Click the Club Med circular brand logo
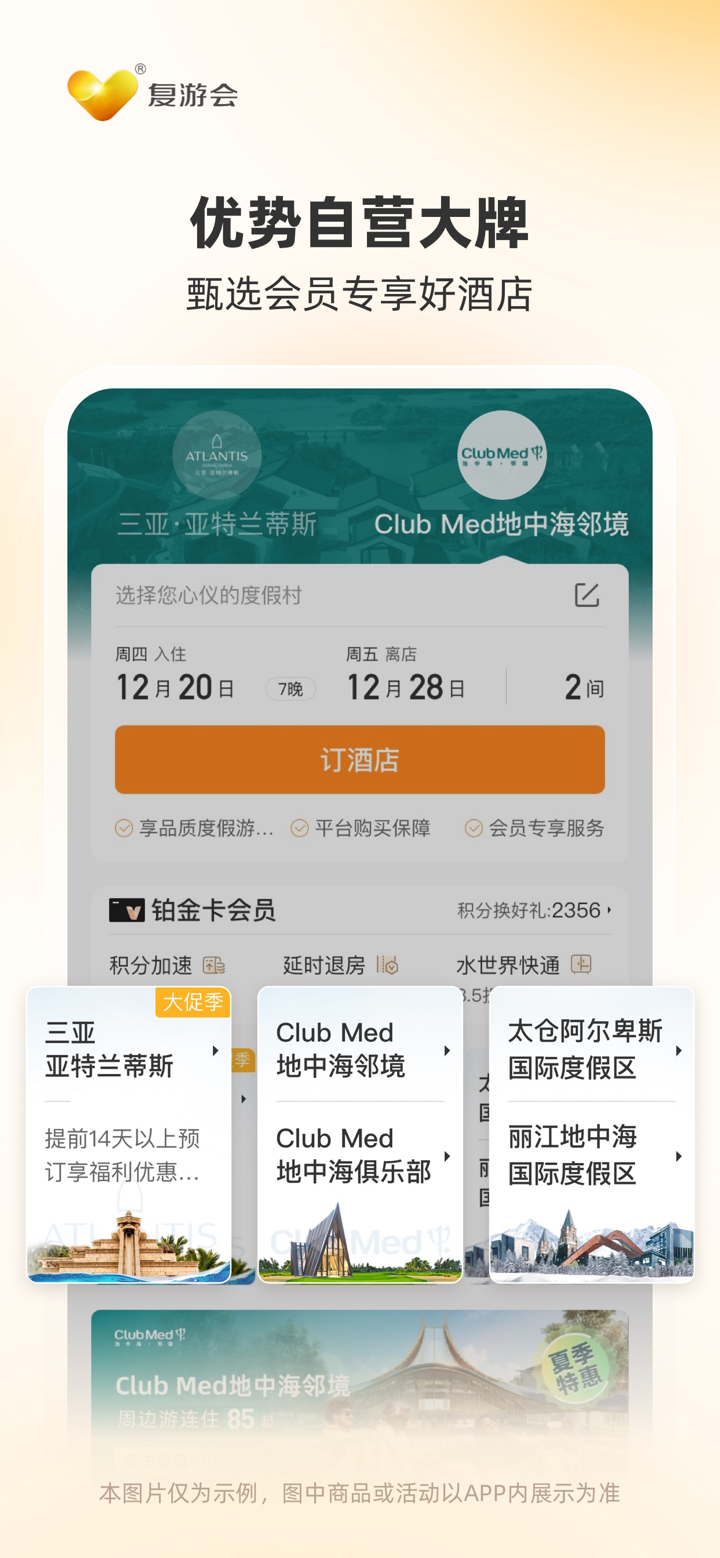This screenshot has width=720, height=1558. coord(501,454)
